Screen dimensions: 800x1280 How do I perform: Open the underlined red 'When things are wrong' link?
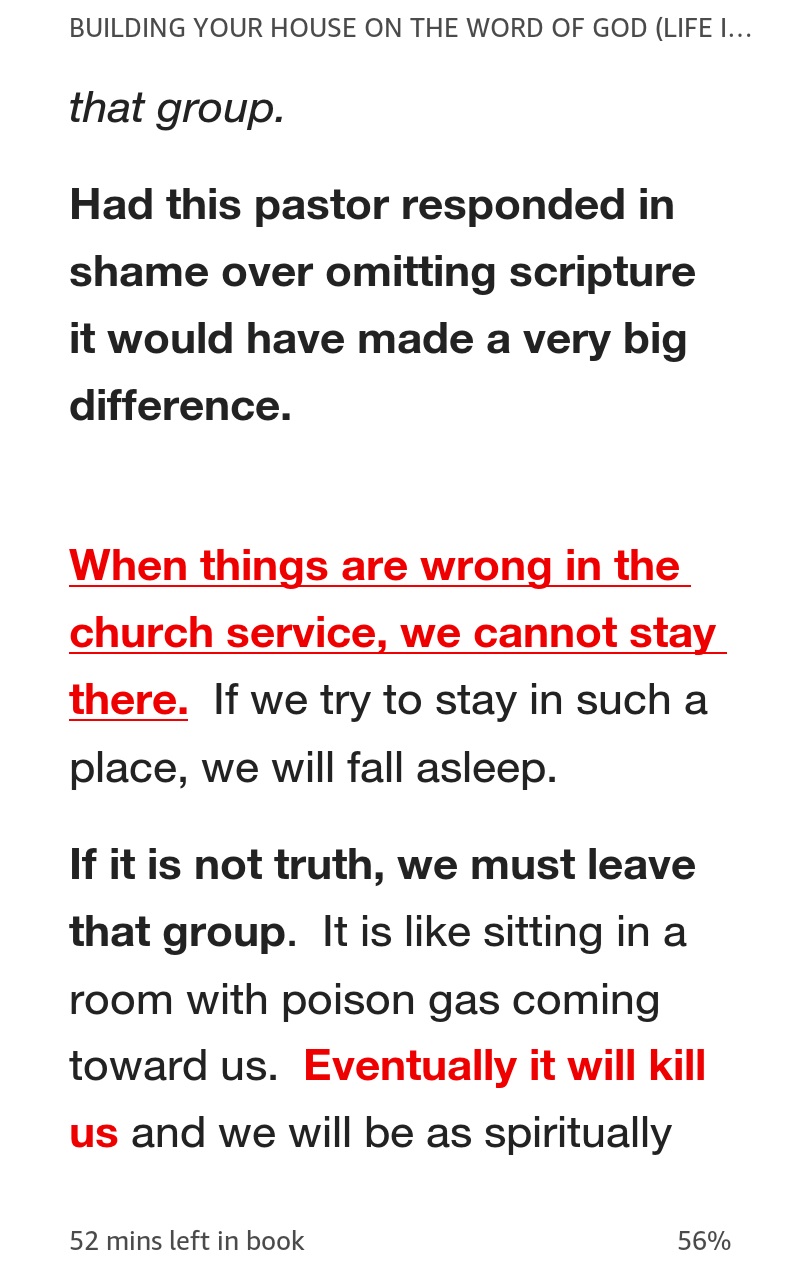pos(397,632)
